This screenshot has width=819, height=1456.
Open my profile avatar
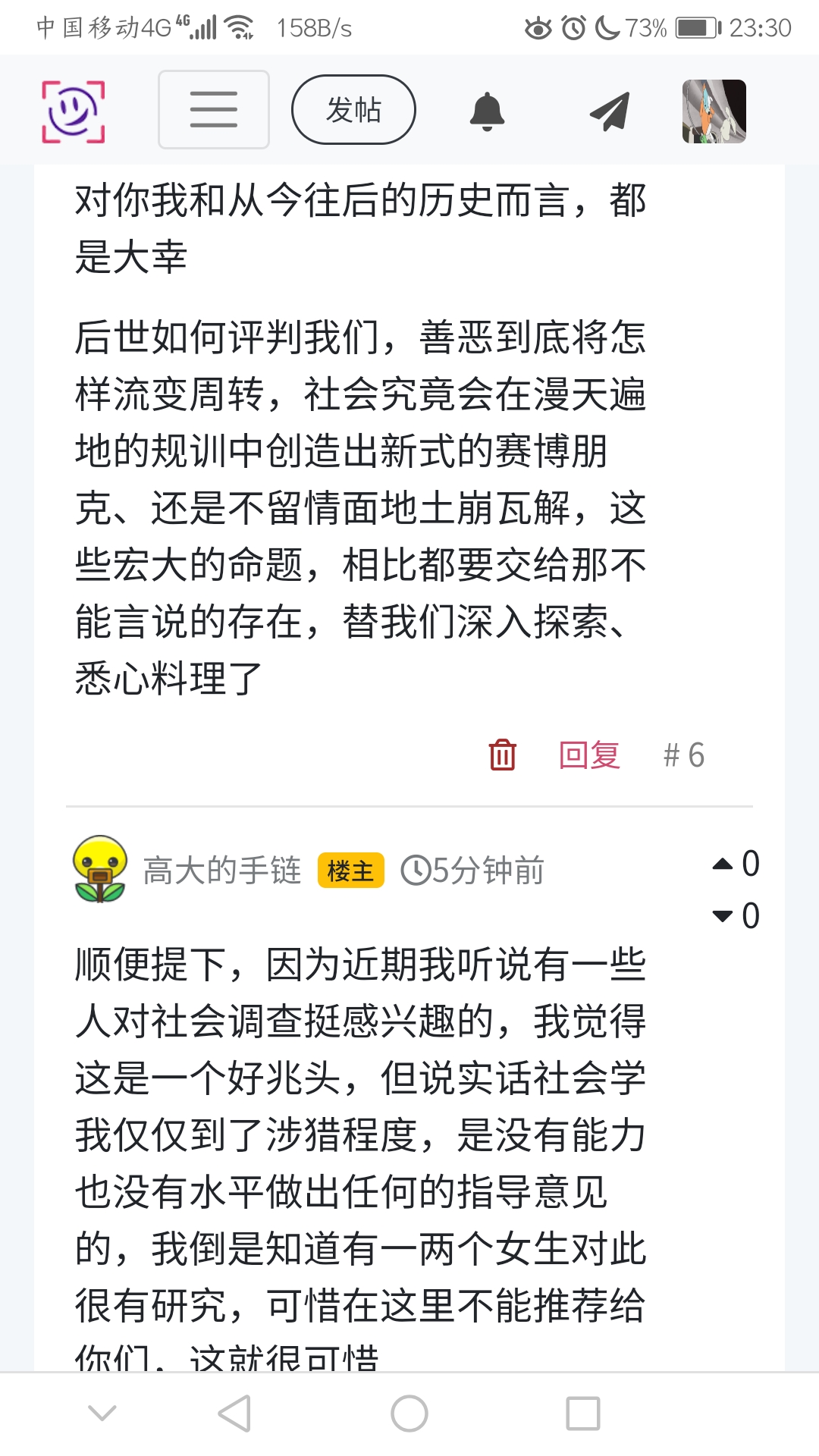(714, 111)
